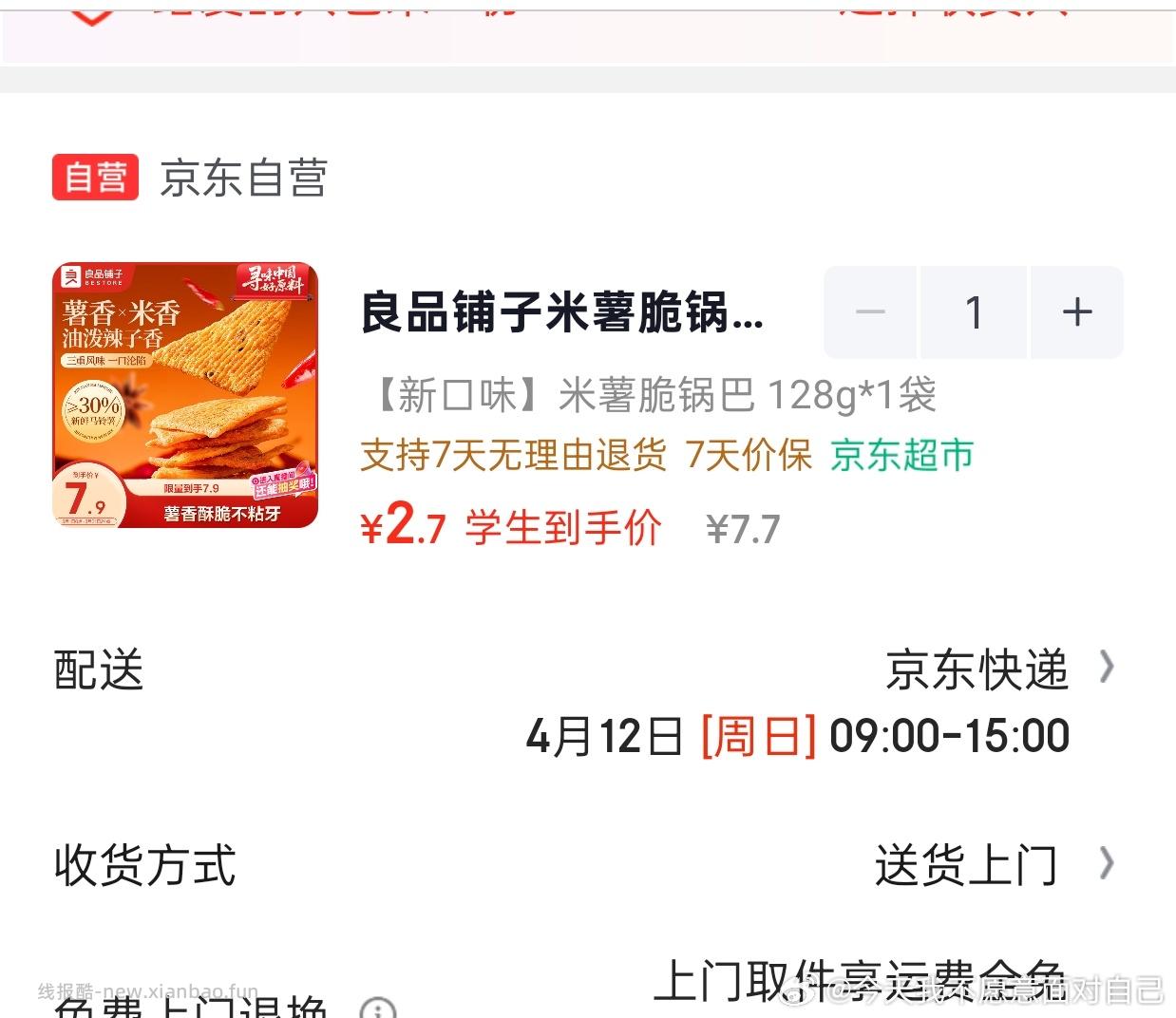Decrease the item quantity with minus
The width and height of the screenshot is (1176, 1018).
point(870,312)
